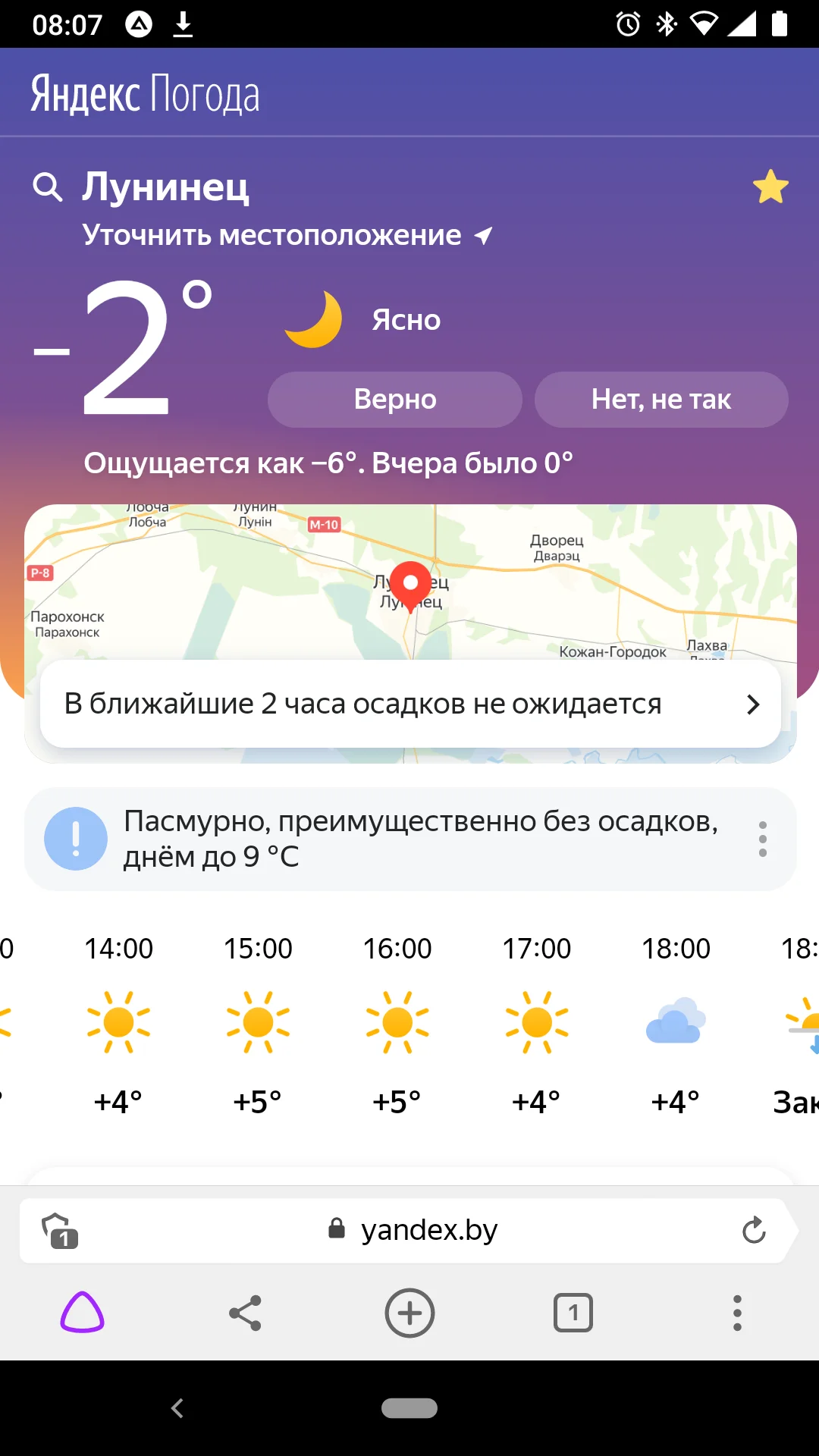Image resolution: width=819 pixels, height=1456 pixels.
Task: Tap the exclamation alert icon on the warning card
Action: point(75,839)
